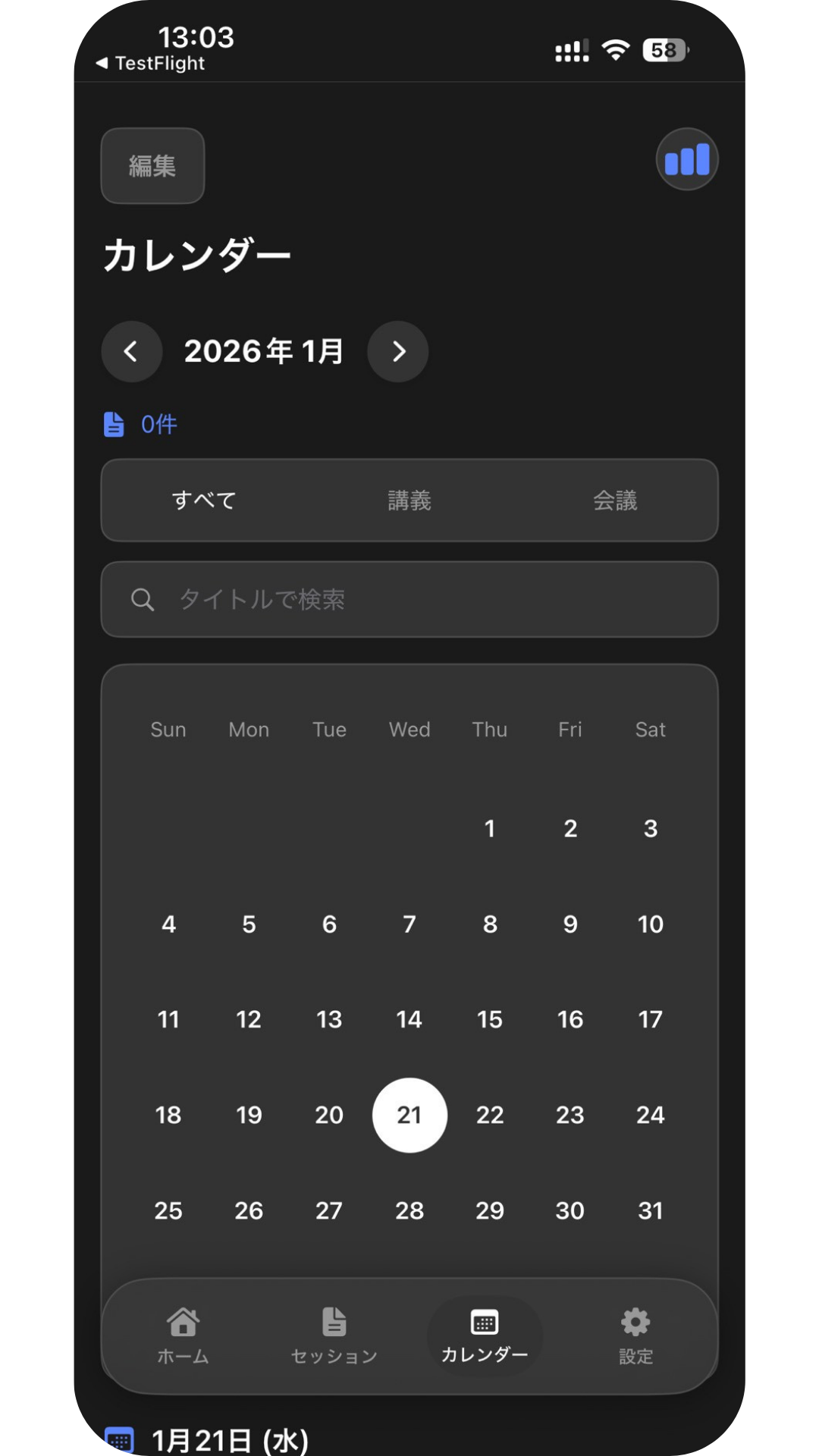This screenshot has height=1456, width=819.
Task: Select the すべて filter segment
Action: click(204, 500)
